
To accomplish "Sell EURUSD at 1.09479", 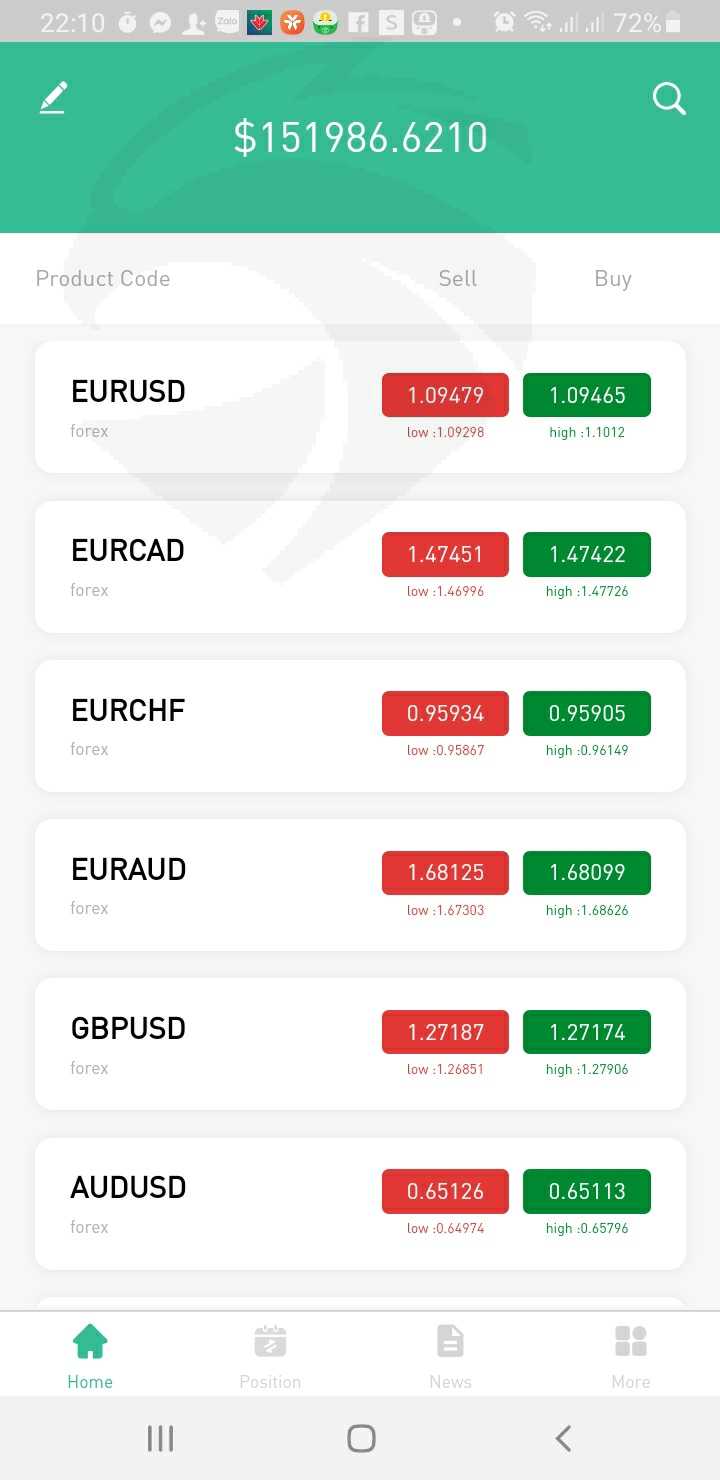I will coord(445,395).
